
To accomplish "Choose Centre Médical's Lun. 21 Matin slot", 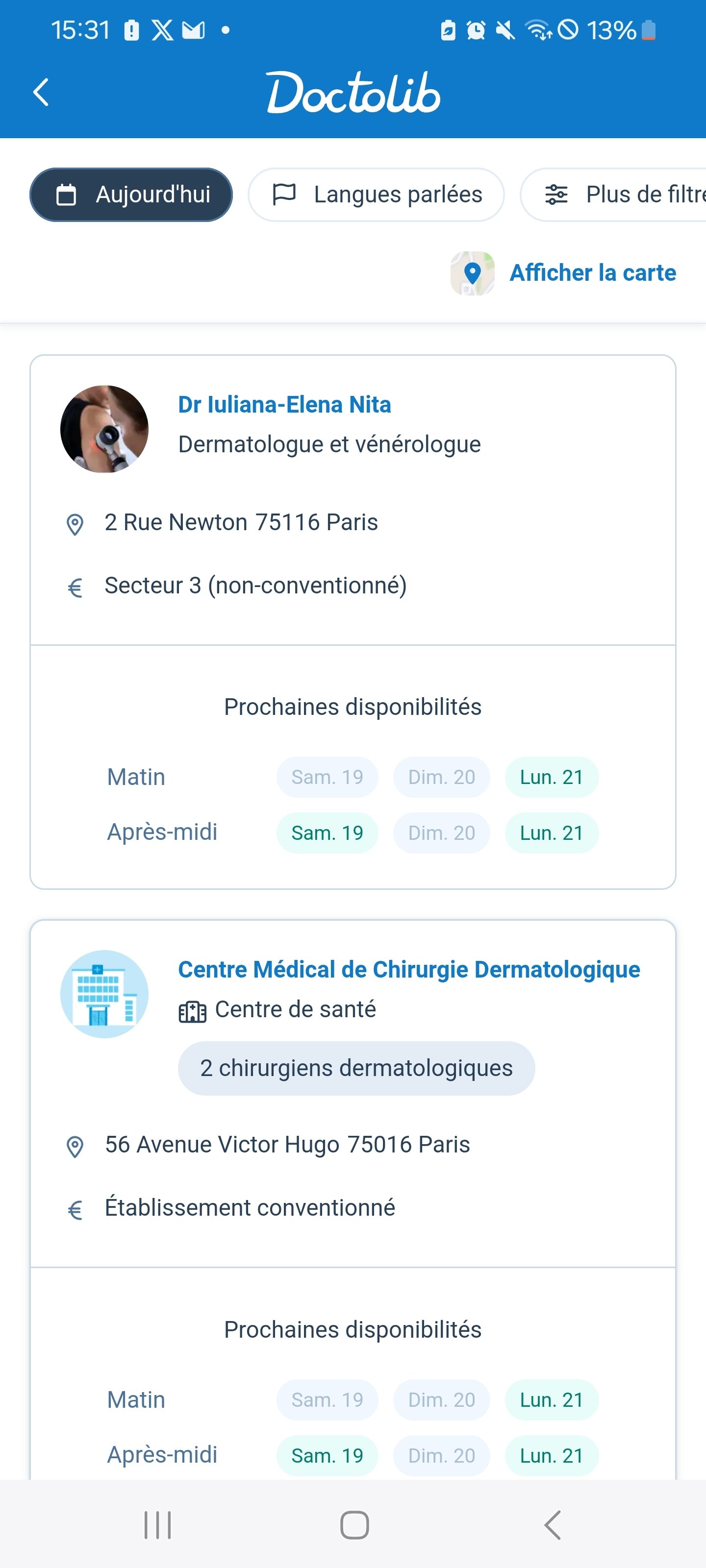I will click(551, 1400).
